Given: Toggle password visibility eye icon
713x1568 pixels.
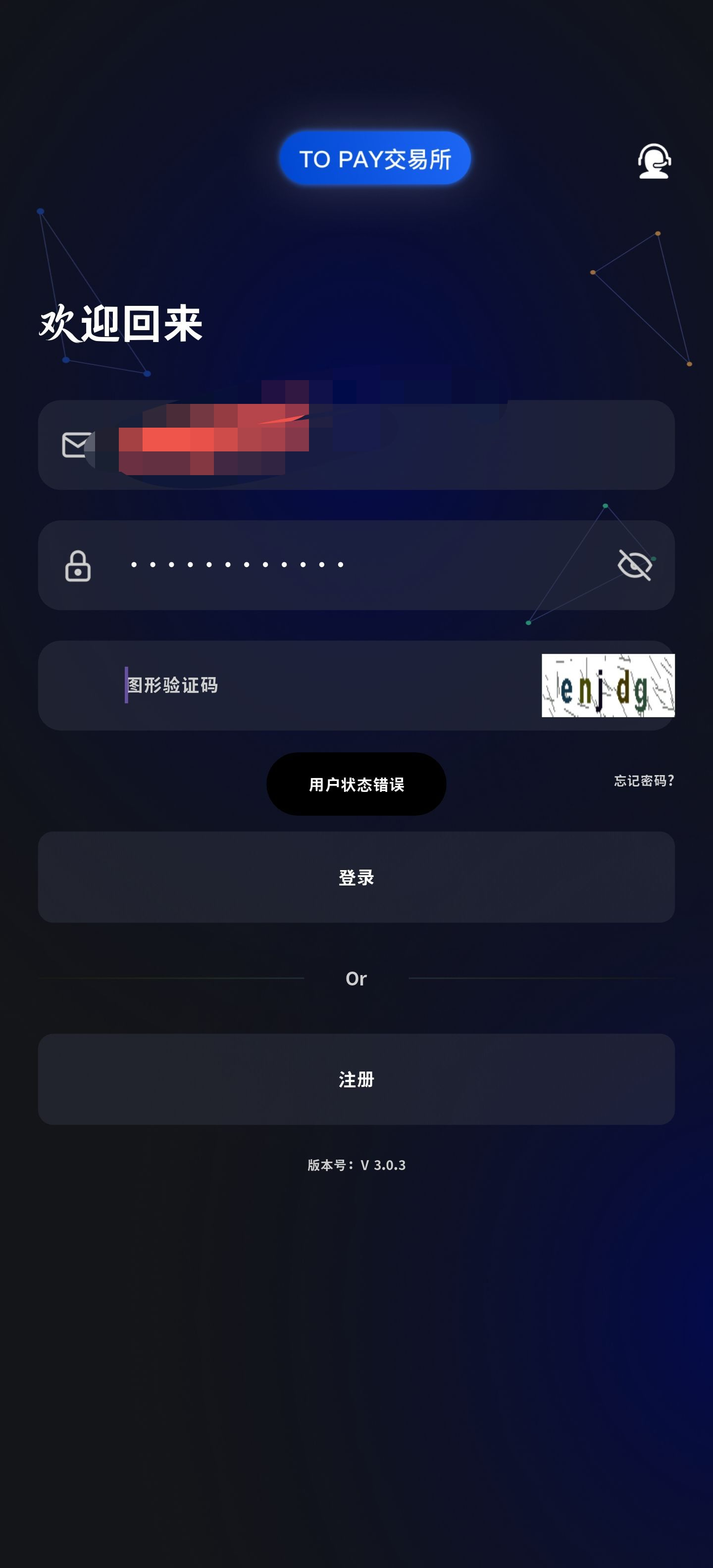Looking at the screenshot, I should pyautogui.click(x=635, y=565).
